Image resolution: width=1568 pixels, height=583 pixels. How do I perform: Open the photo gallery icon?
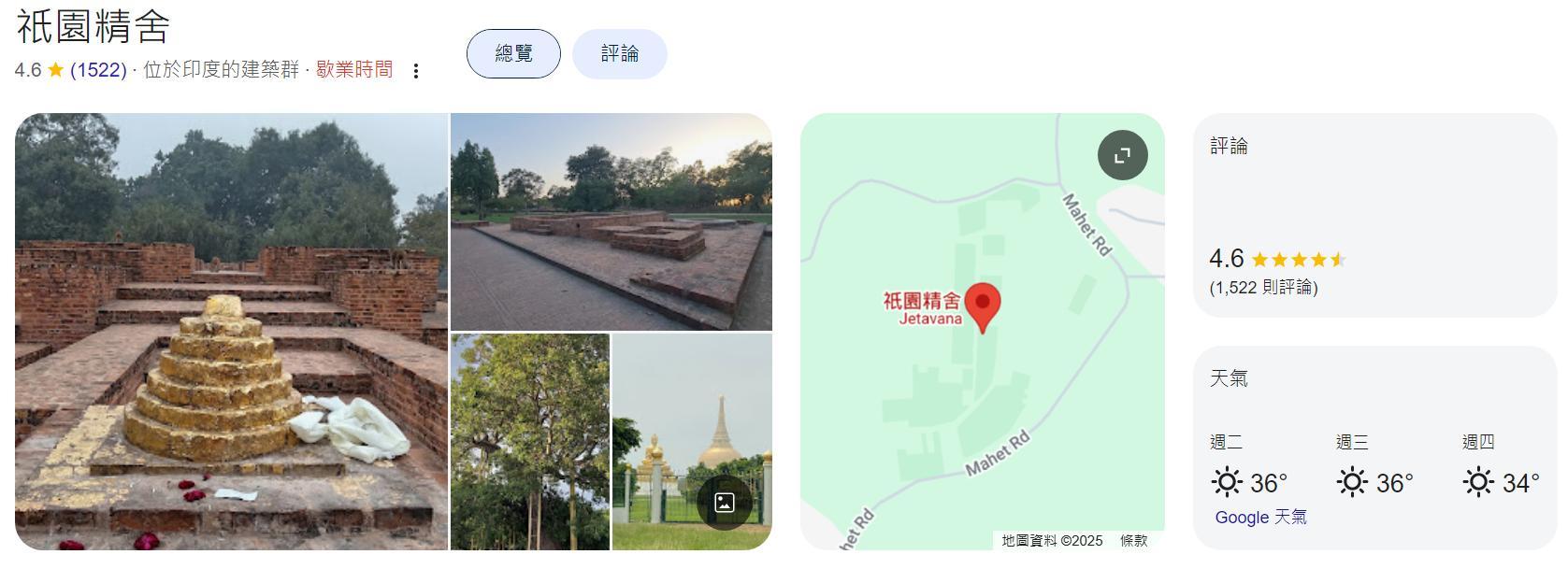(724, 503)
